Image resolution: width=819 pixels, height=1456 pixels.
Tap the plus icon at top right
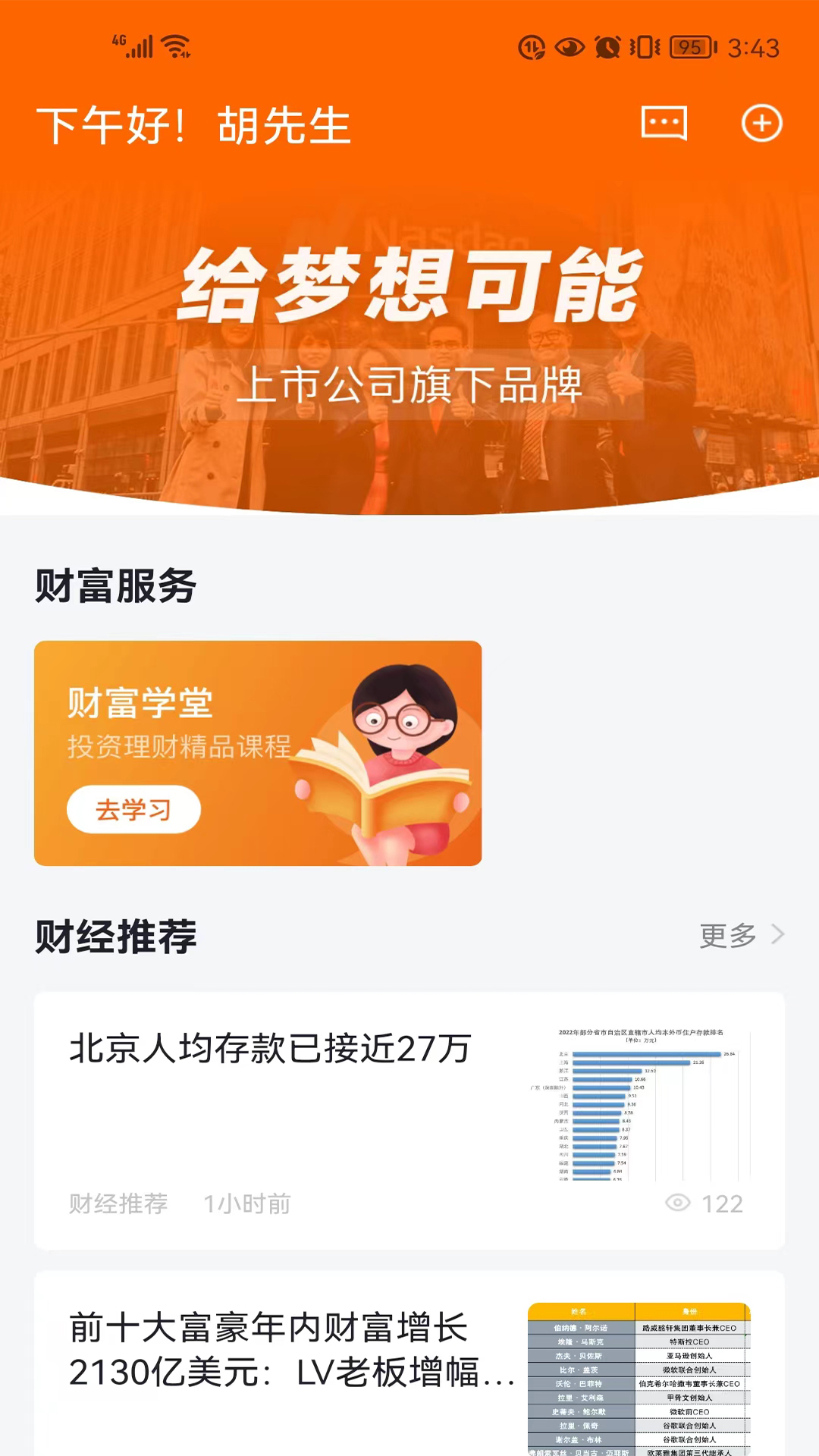761,124
